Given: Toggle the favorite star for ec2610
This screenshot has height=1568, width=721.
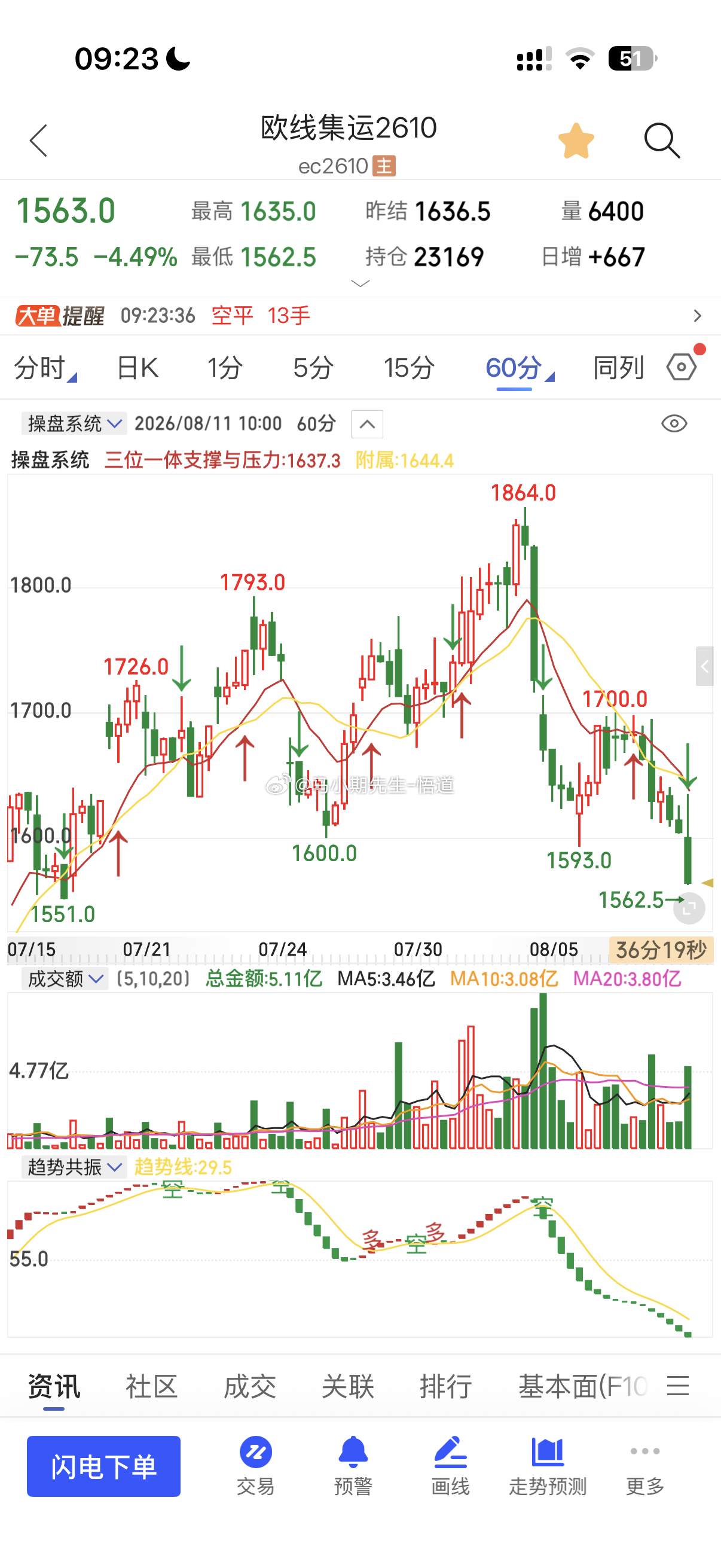Looking at the screenshot, I should pos(576,141).
